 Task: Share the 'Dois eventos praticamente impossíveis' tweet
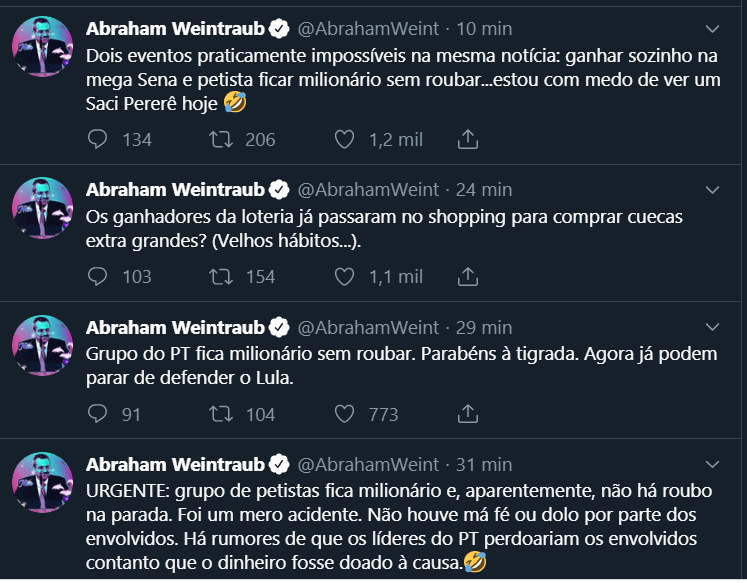(468, 140)
